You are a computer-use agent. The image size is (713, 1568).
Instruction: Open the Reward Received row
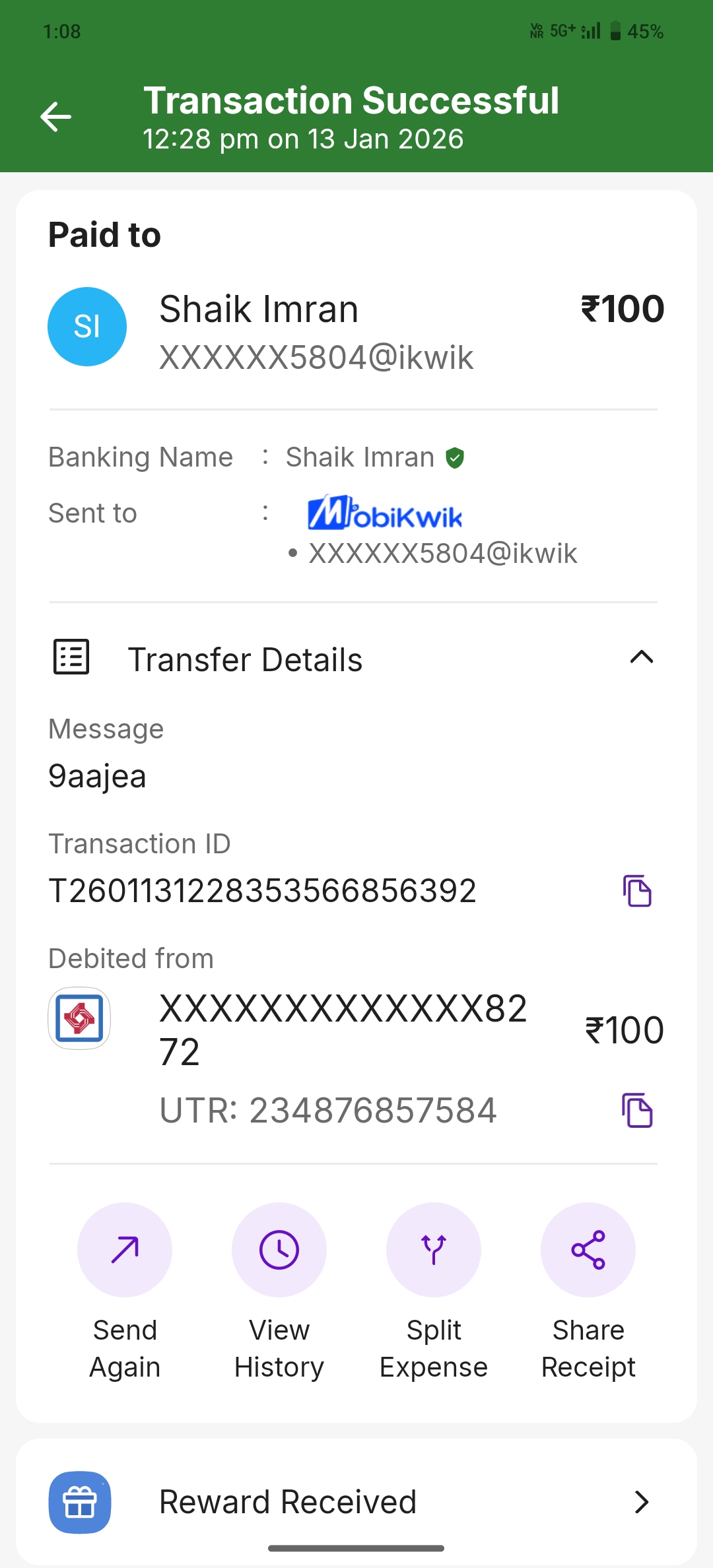[x=356, y=1502]
